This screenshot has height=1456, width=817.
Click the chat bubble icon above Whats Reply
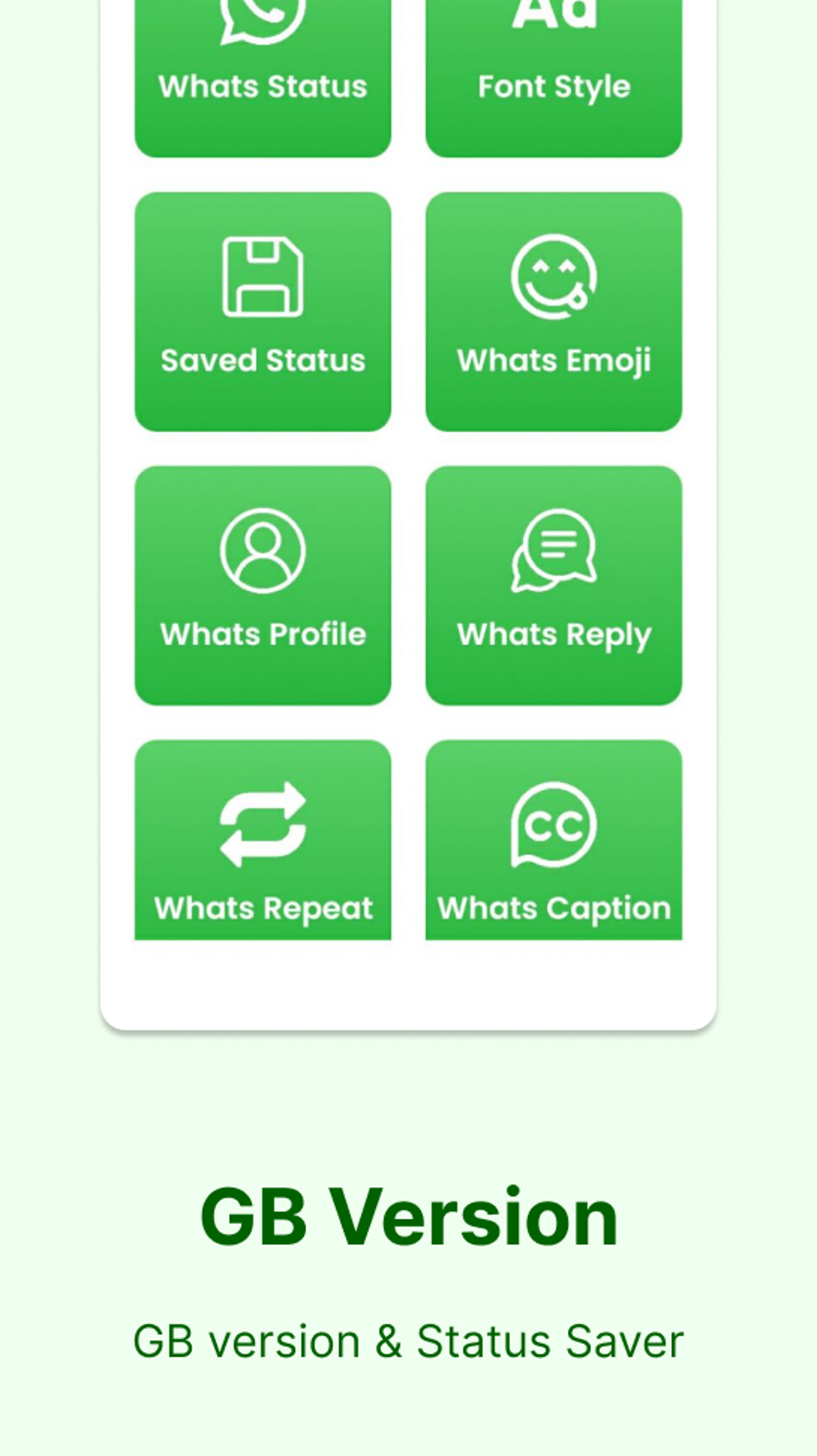tap(553, 551)
